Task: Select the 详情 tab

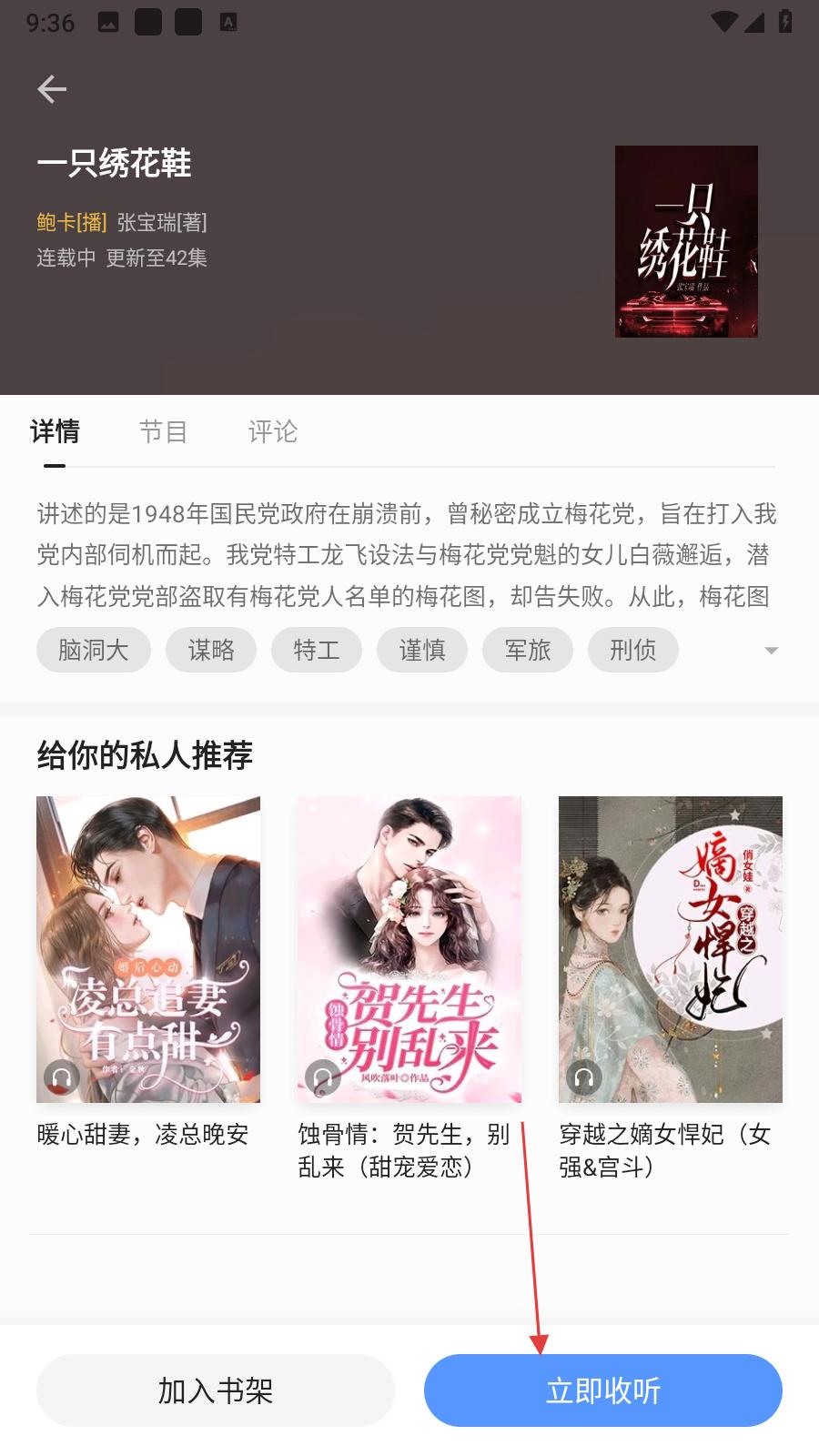Action: tap(55, 431)
